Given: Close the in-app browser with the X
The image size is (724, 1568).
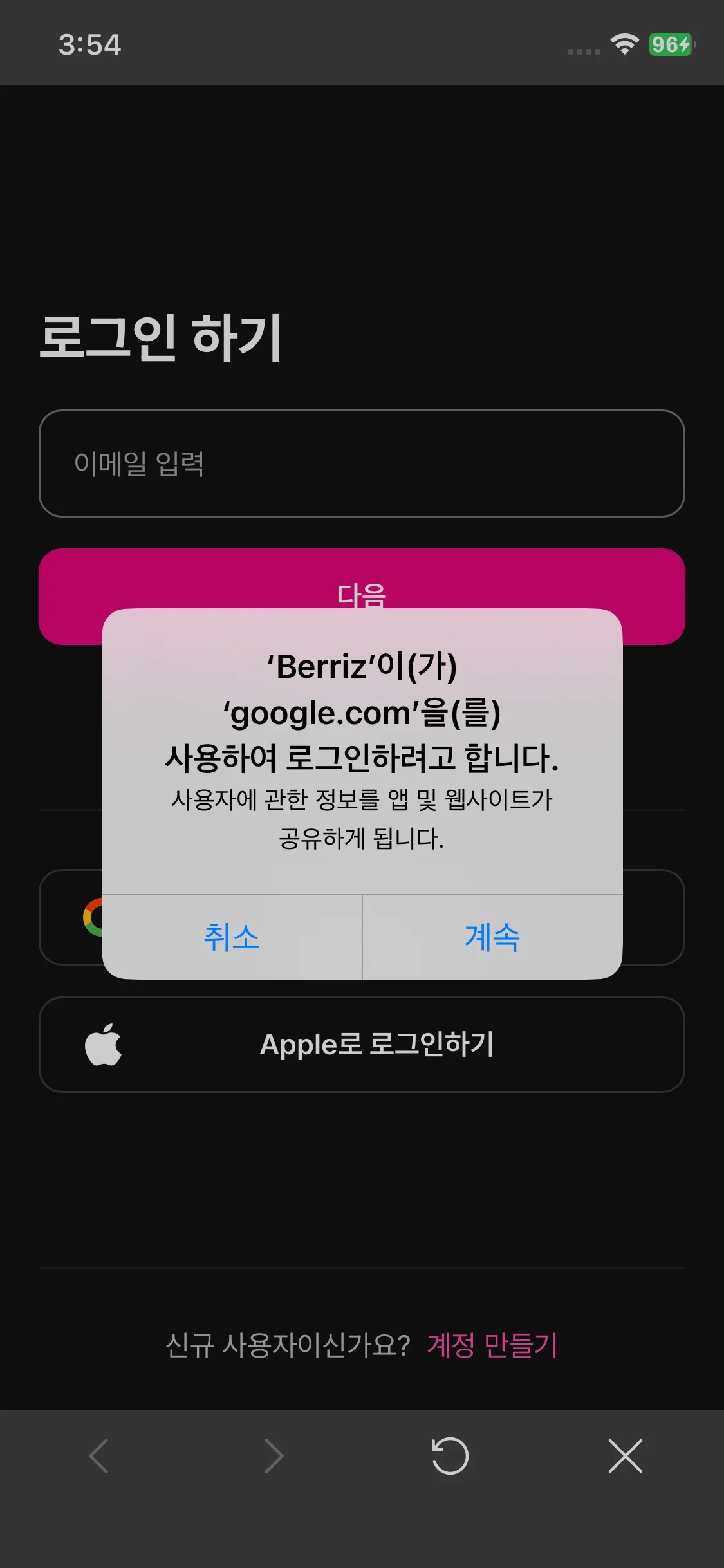Looking at the screenshot, I should click(x=625, y=1456).
